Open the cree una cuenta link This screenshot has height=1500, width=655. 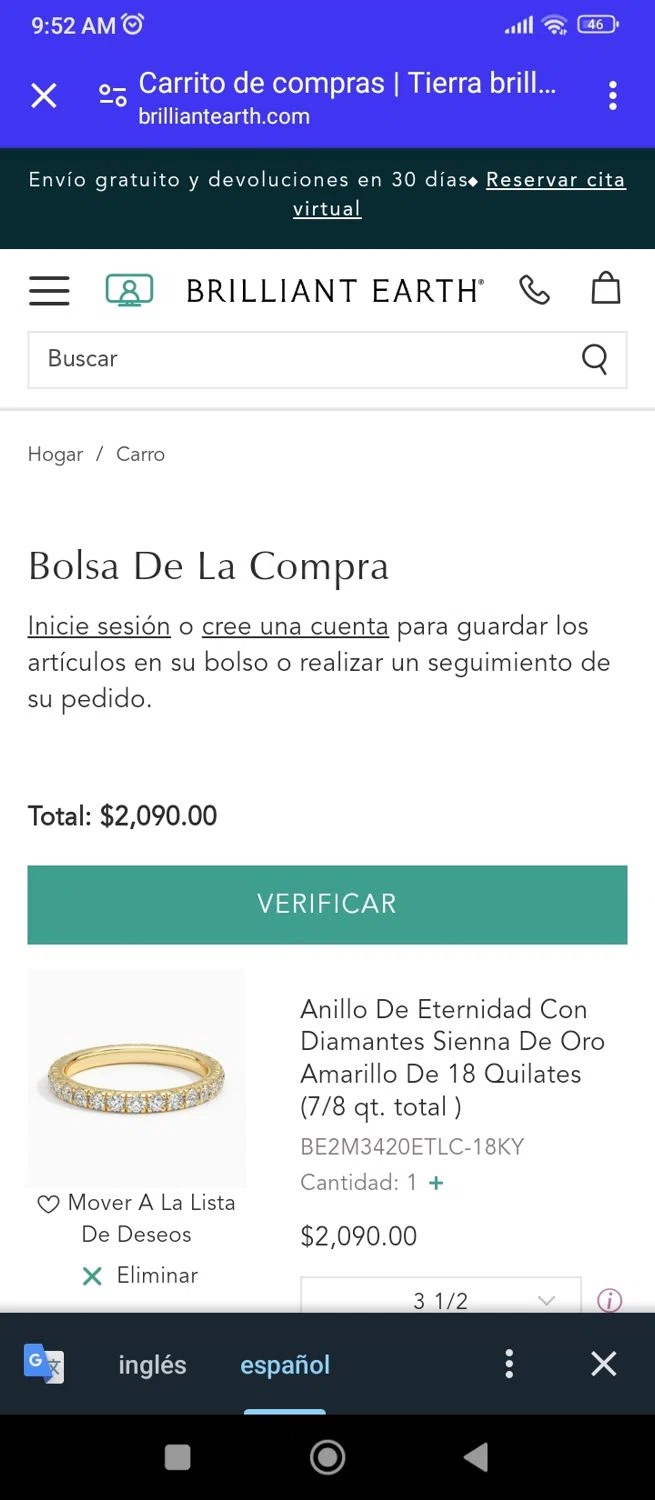click(x=295, y=627)
